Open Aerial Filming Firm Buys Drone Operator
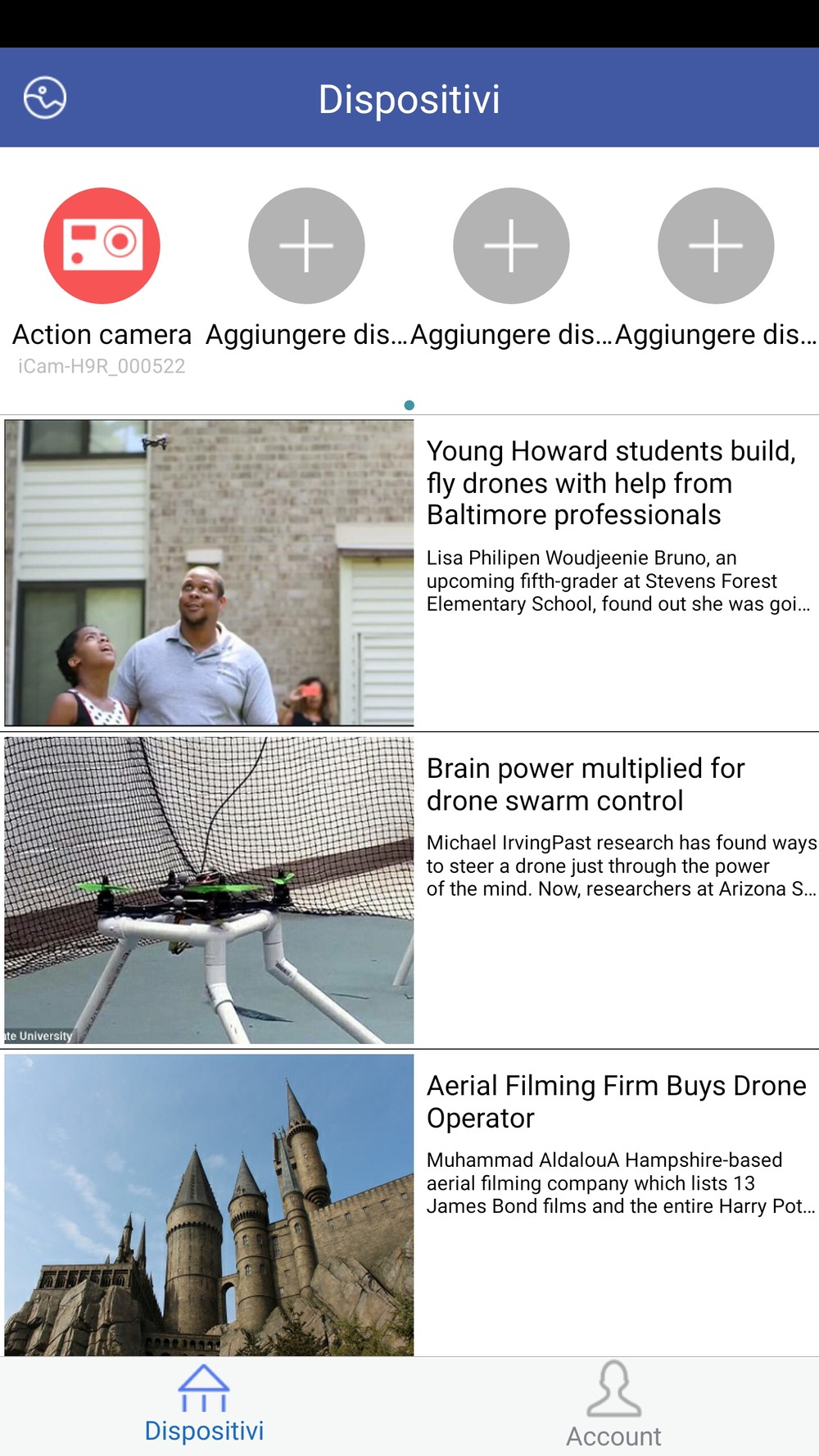The height and width of the screenshot is (1456, 819). point(616,1101)
